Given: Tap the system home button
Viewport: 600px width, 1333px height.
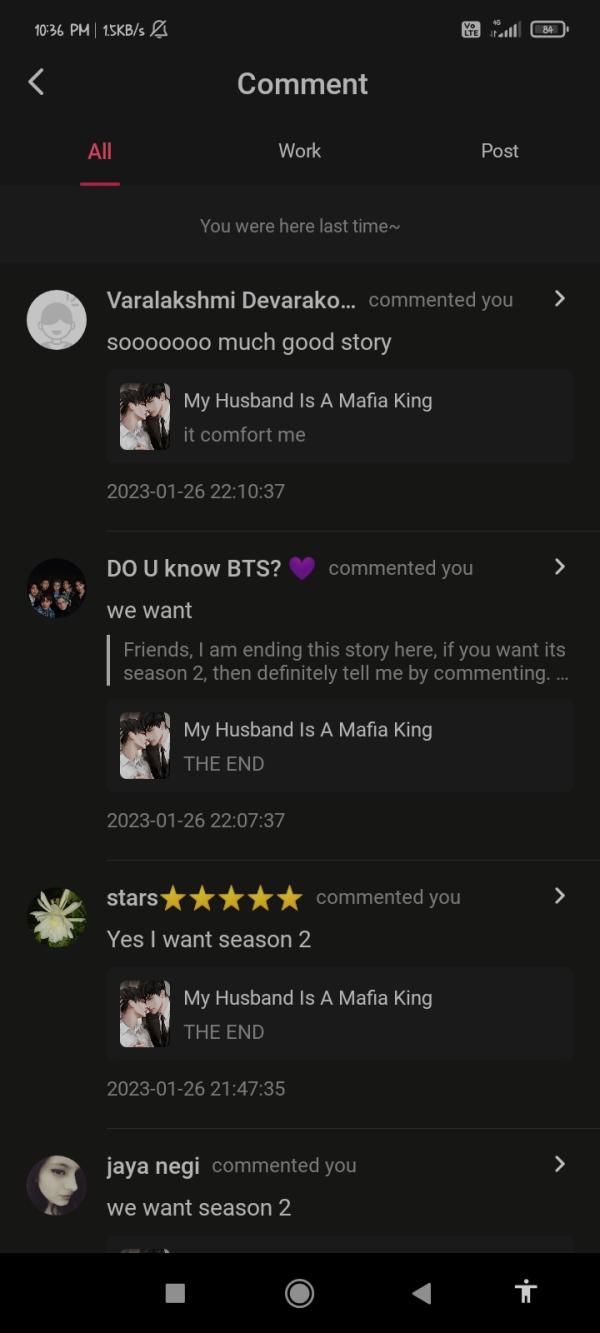Looking at the screenshot, I should coord(299,1293).
